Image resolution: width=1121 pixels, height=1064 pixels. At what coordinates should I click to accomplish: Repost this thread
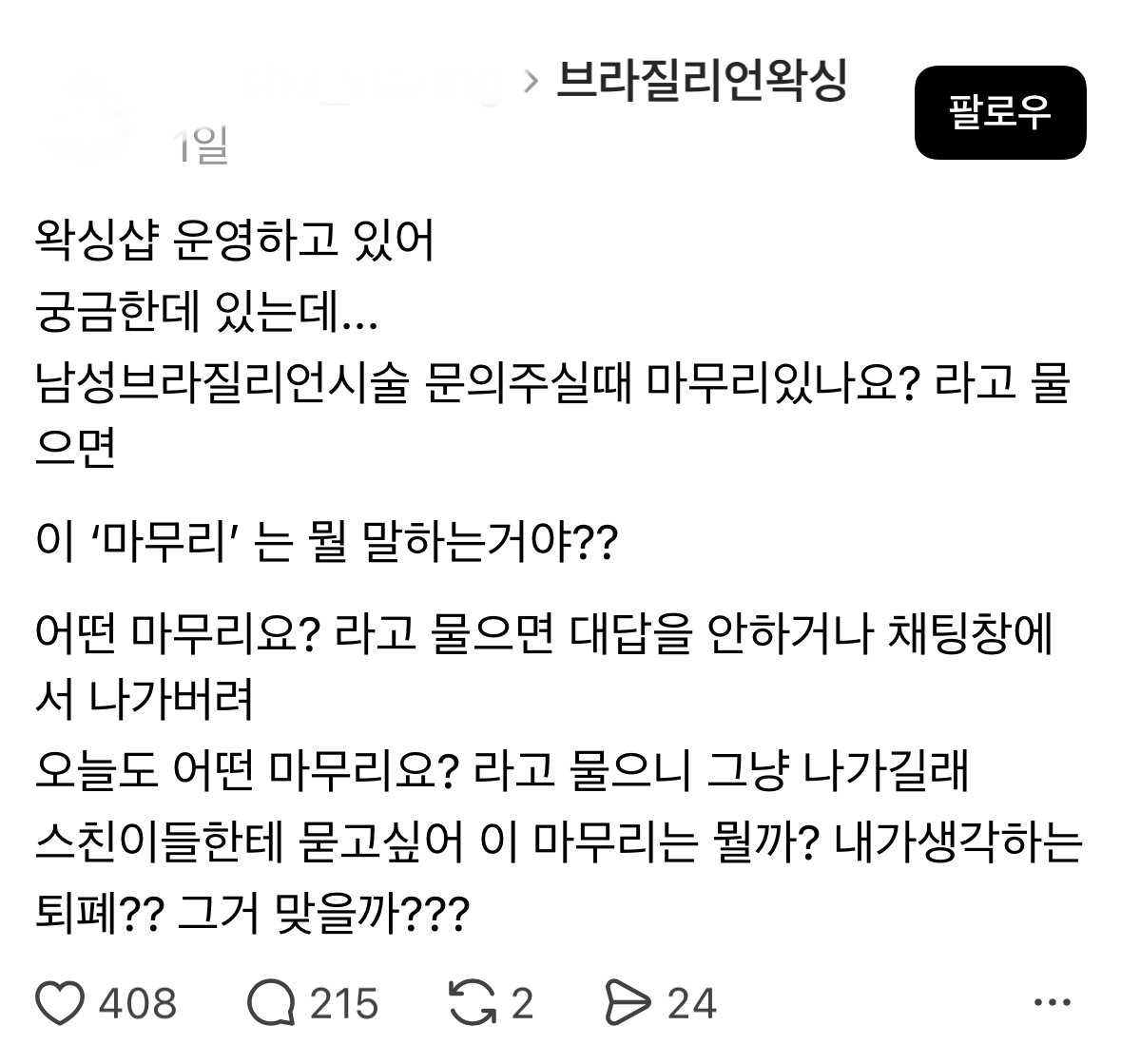tap(474, 1003)
